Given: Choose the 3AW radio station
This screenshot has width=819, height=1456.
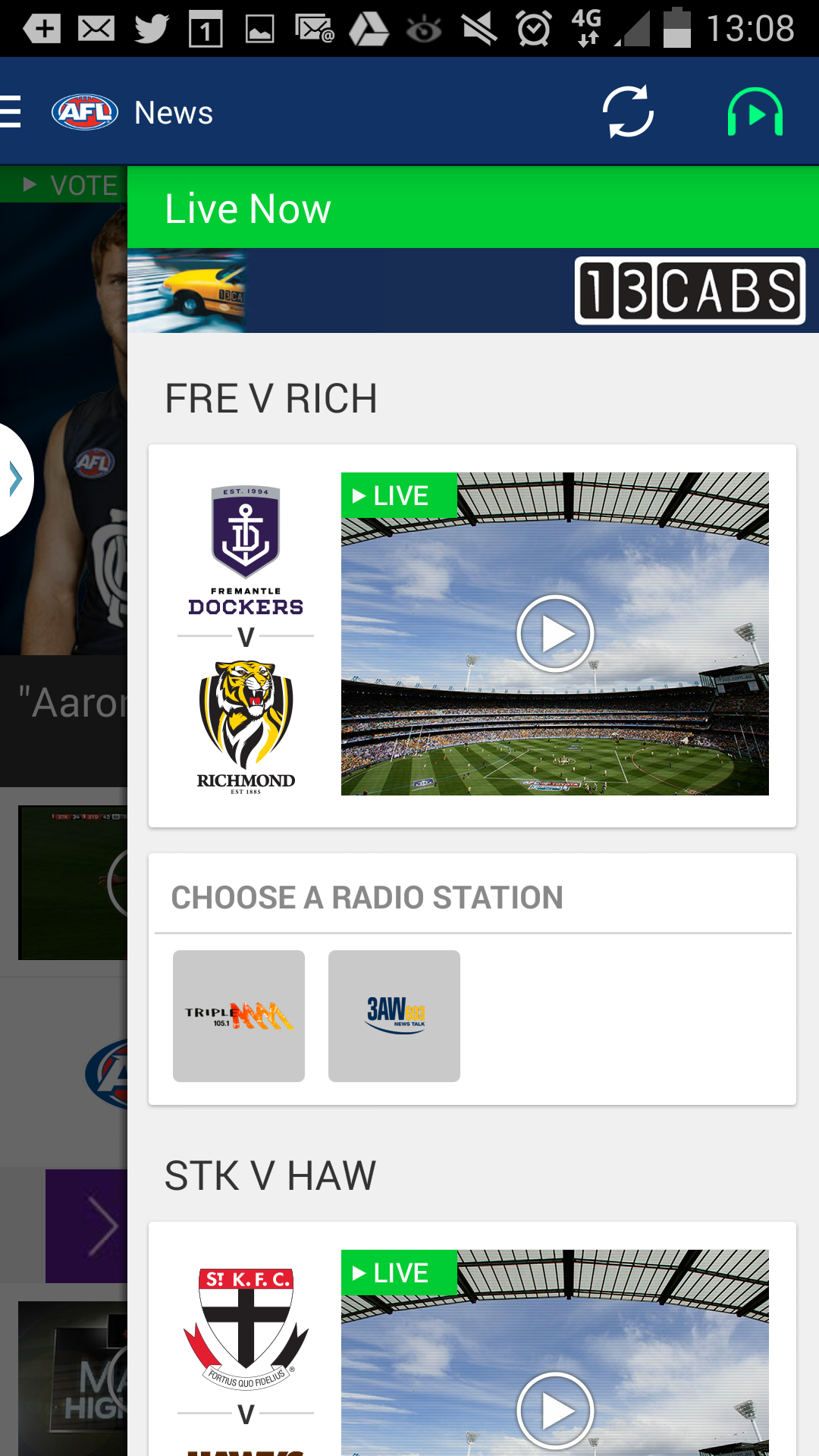Looking at the screenshot, I should tap(394, 1015).
